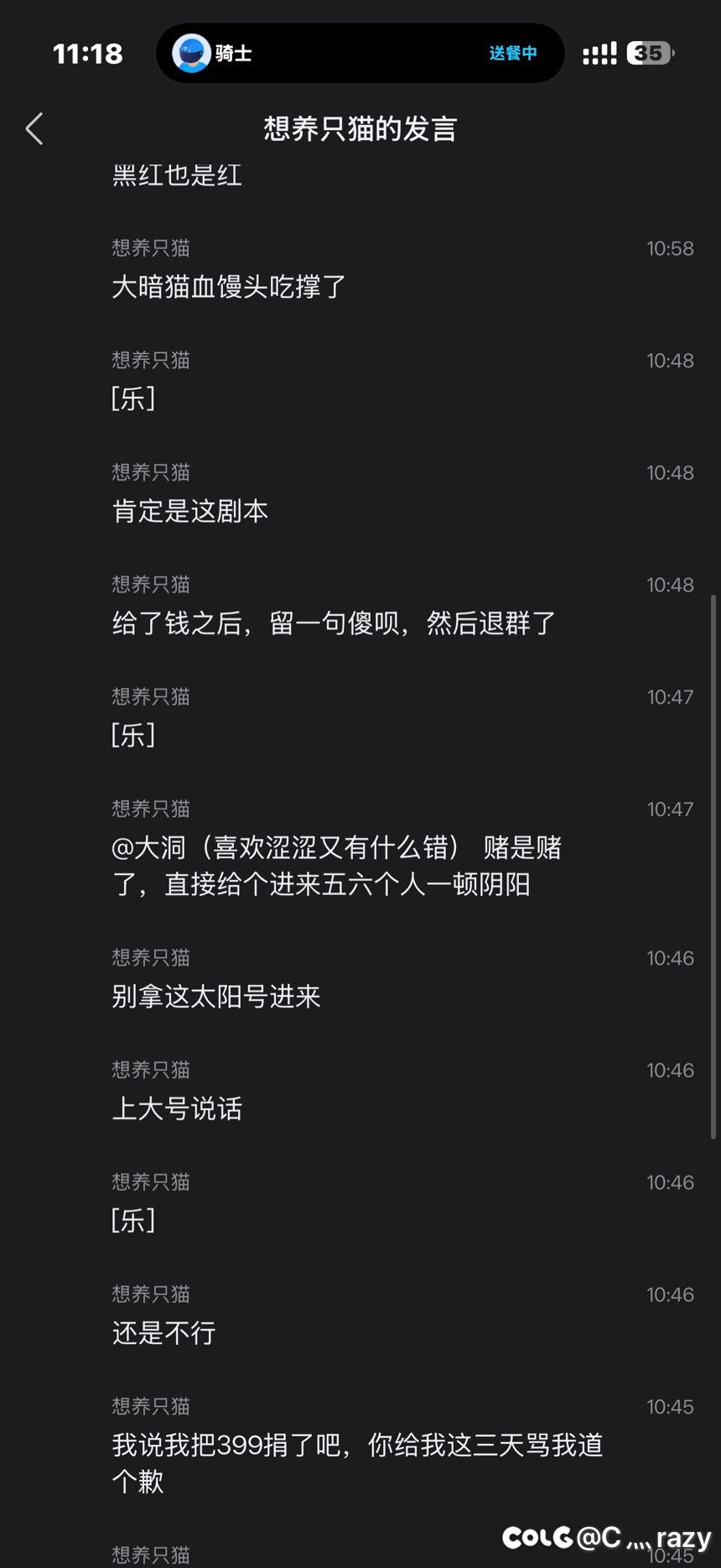Open the 骑士 送餐中 live activity pill
This screenshot has width=721, height=1568.
pyautogui.click(x=360, y=53)
